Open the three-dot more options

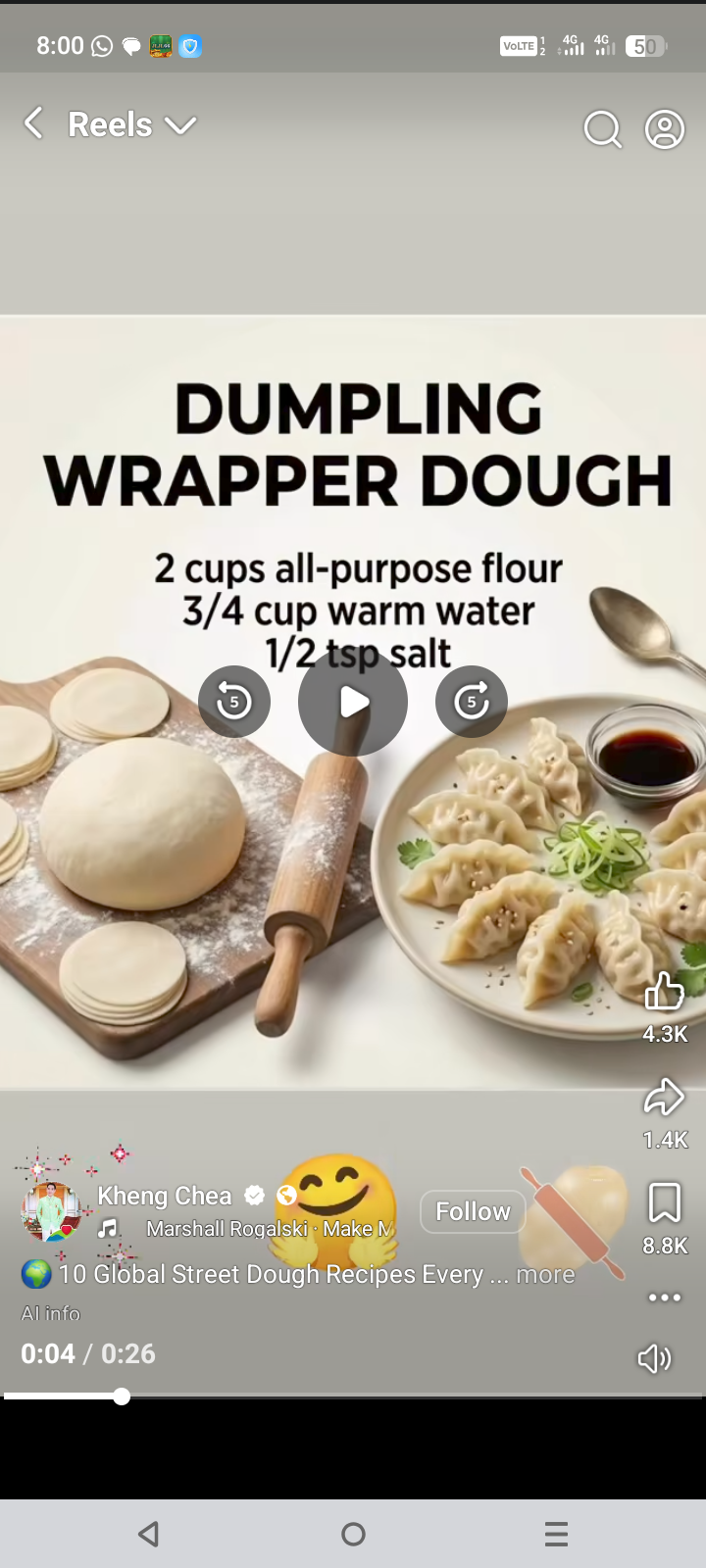[x=664, y=1298]
